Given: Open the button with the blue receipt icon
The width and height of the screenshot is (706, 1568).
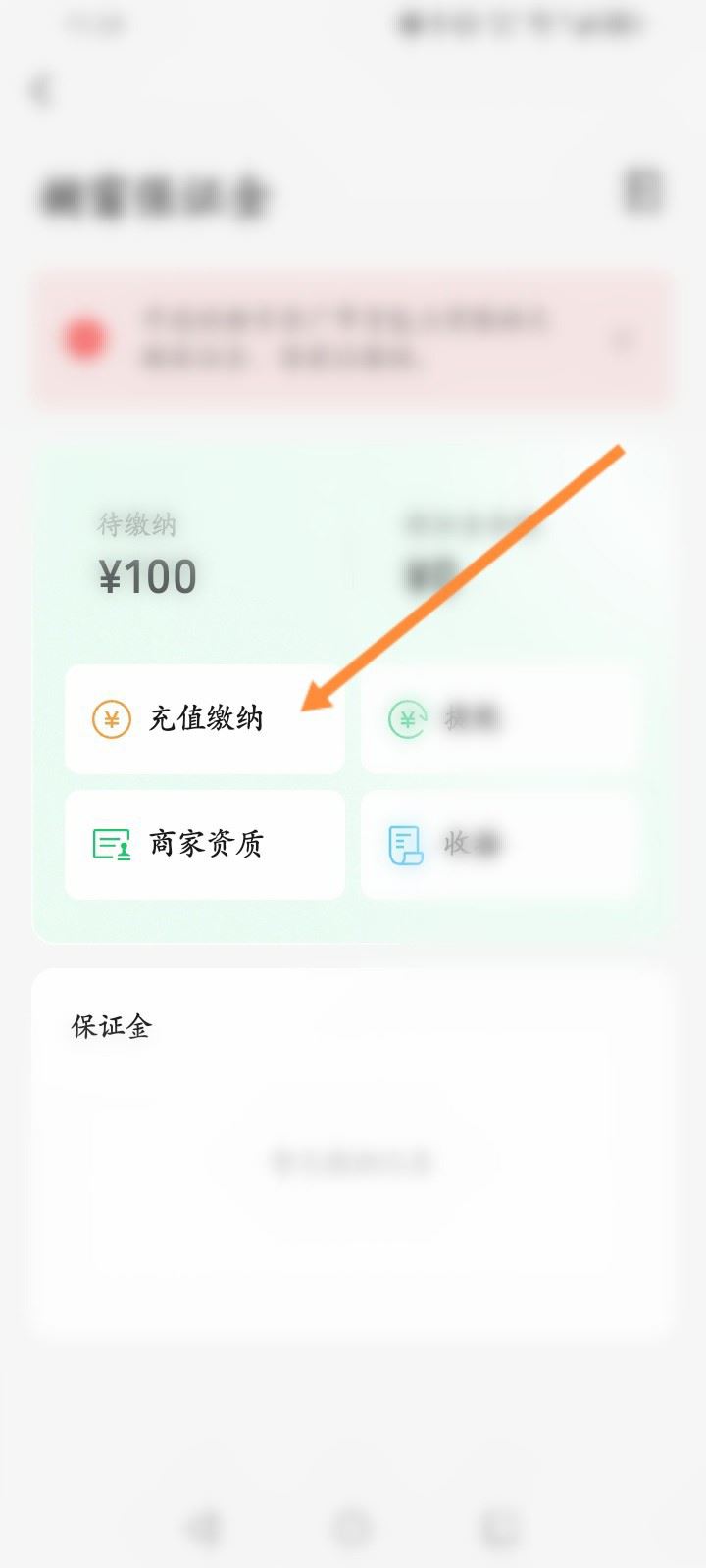Looking at the screenshot, I should click(x=500, y=844).
